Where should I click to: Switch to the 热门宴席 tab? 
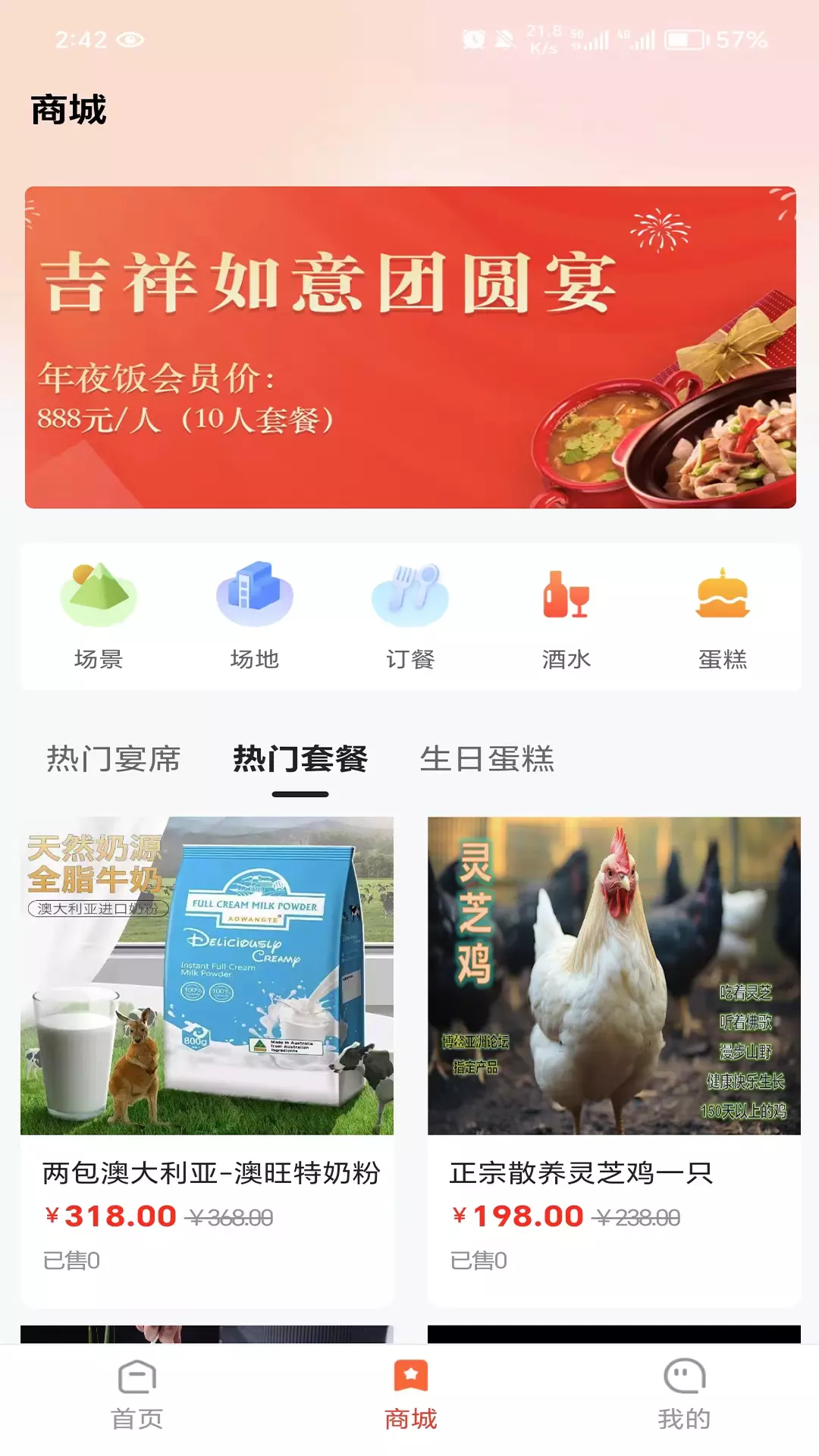tap(114, 759)
